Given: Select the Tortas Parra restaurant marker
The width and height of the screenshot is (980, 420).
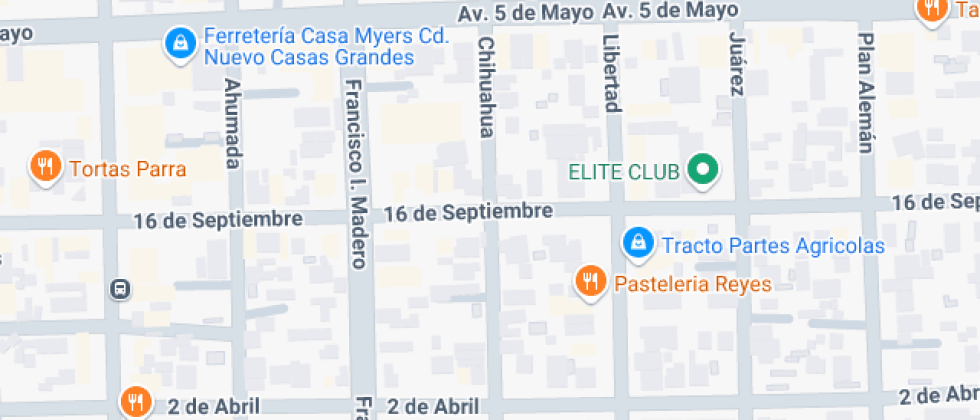Looking at the screenshot, I should click(x=45, y=167).
